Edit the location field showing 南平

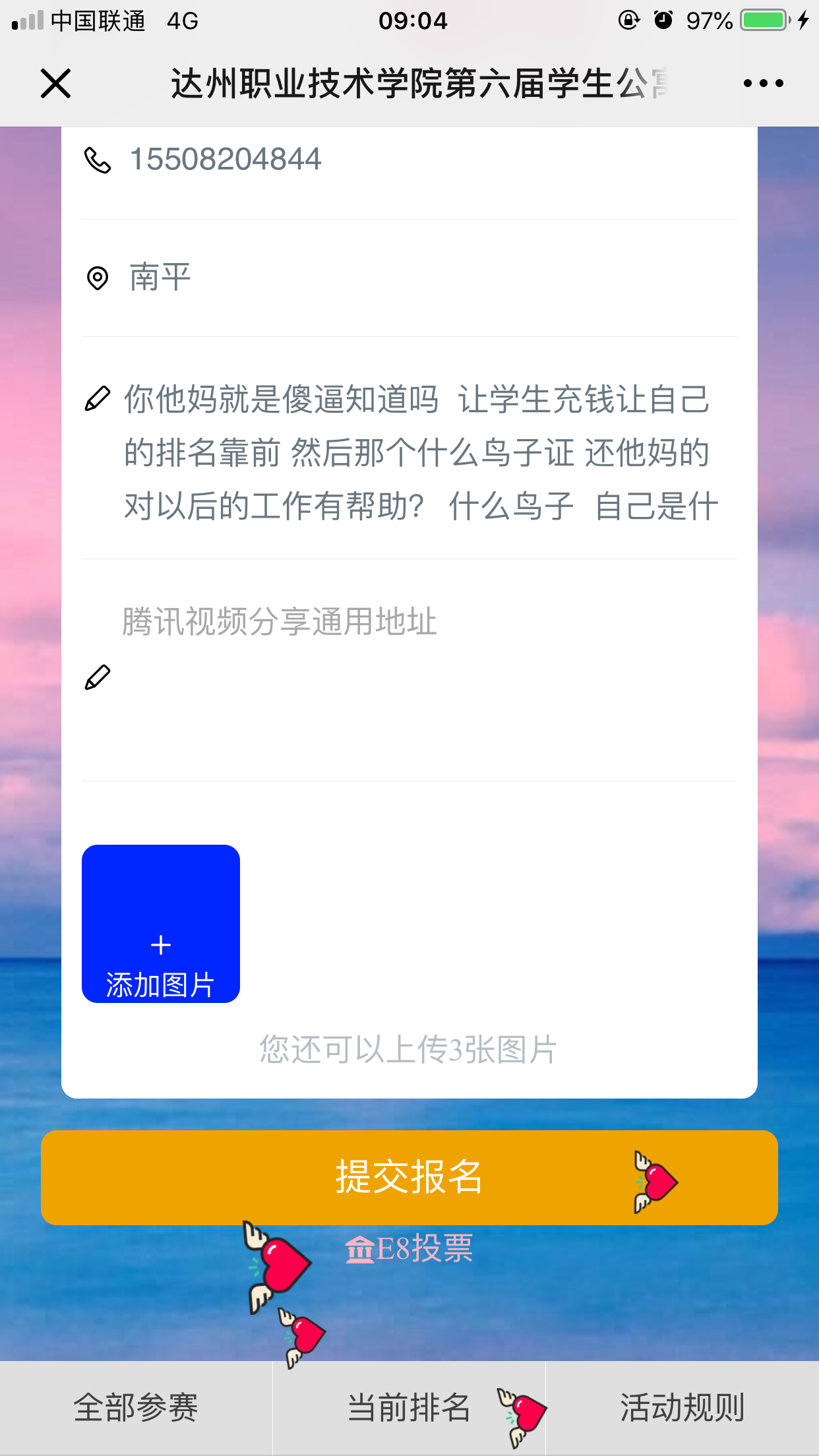(409, 278)
